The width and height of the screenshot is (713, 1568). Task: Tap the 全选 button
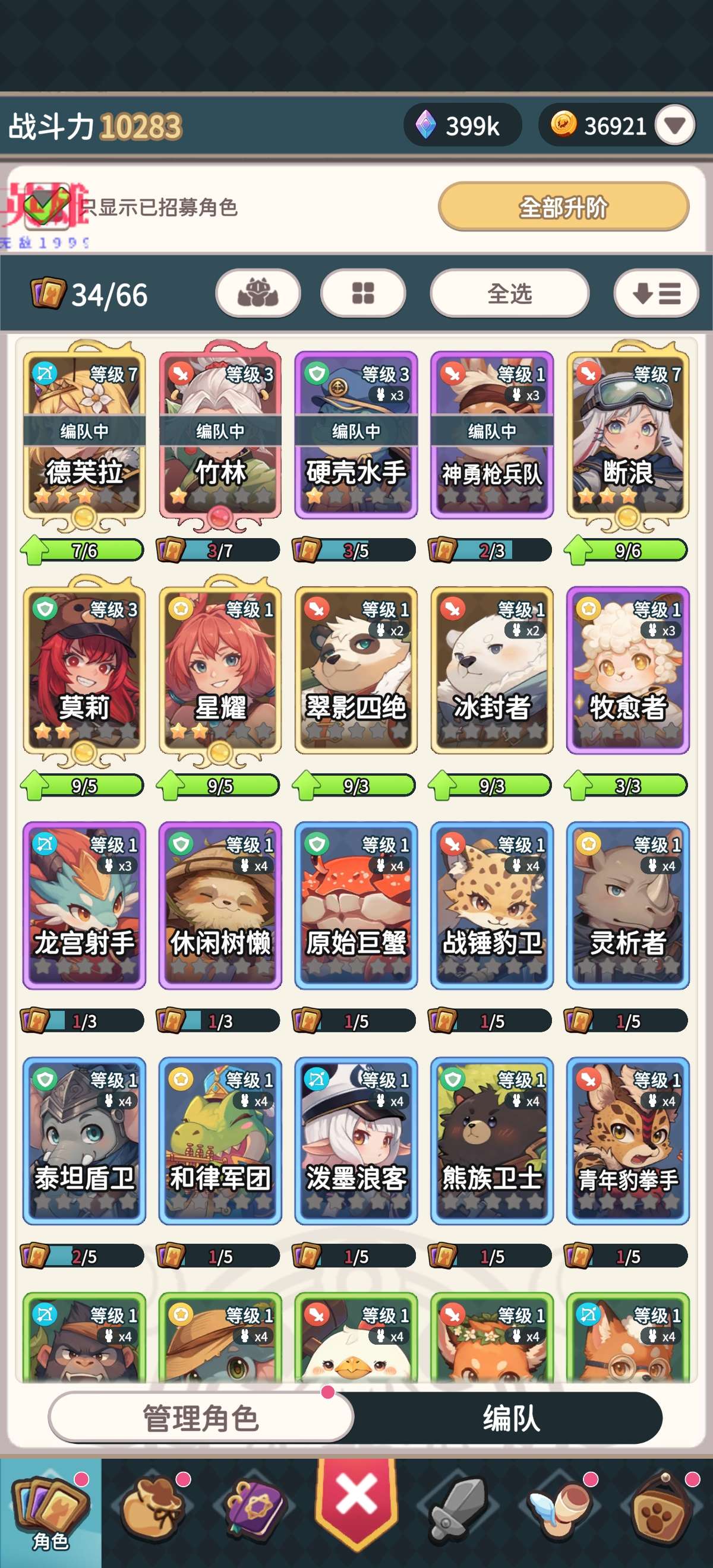coord(509,294)
